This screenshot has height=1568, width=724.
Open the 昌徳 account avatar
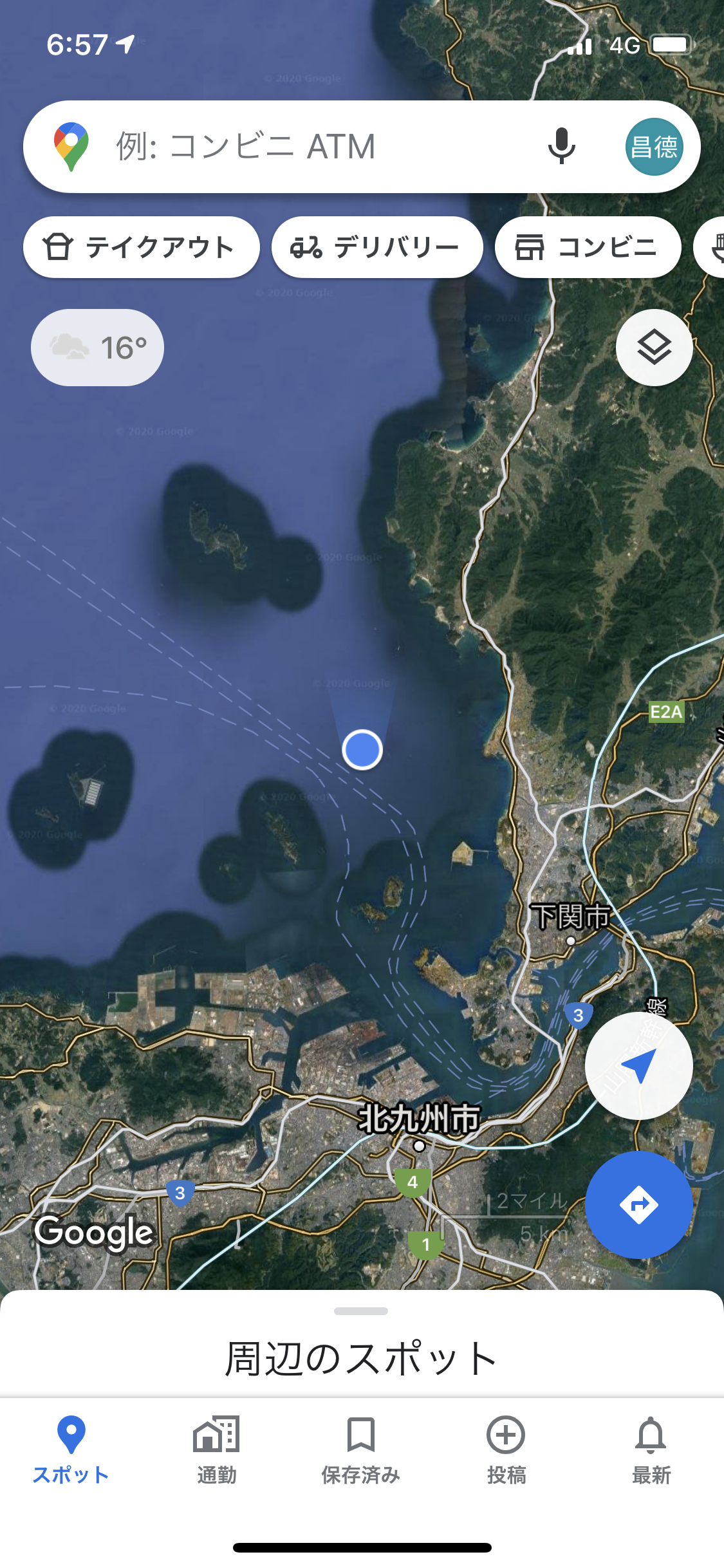pos(654,147)
